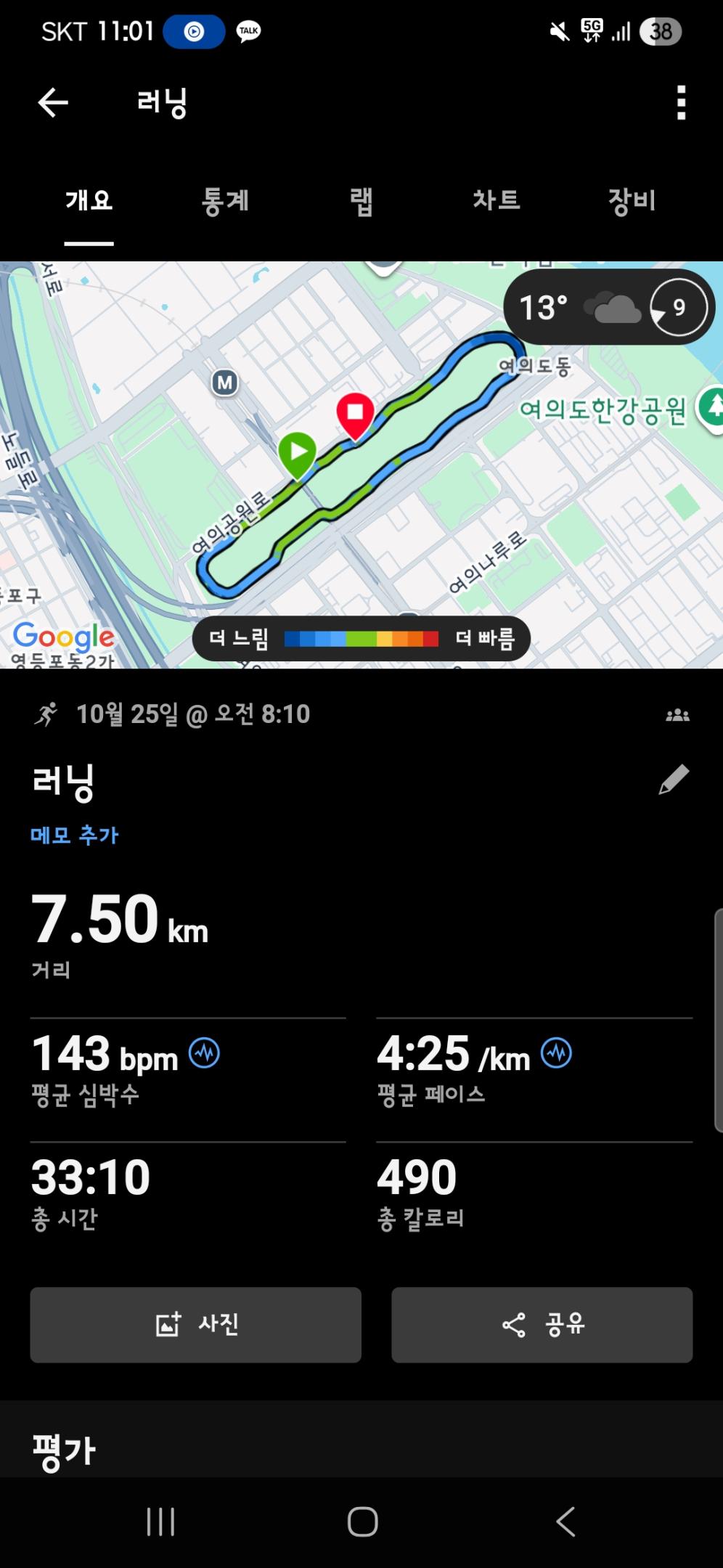Tap the pace color legend gradient bar
Viewport: 723px width, 1568px height.
coord(361,639)
